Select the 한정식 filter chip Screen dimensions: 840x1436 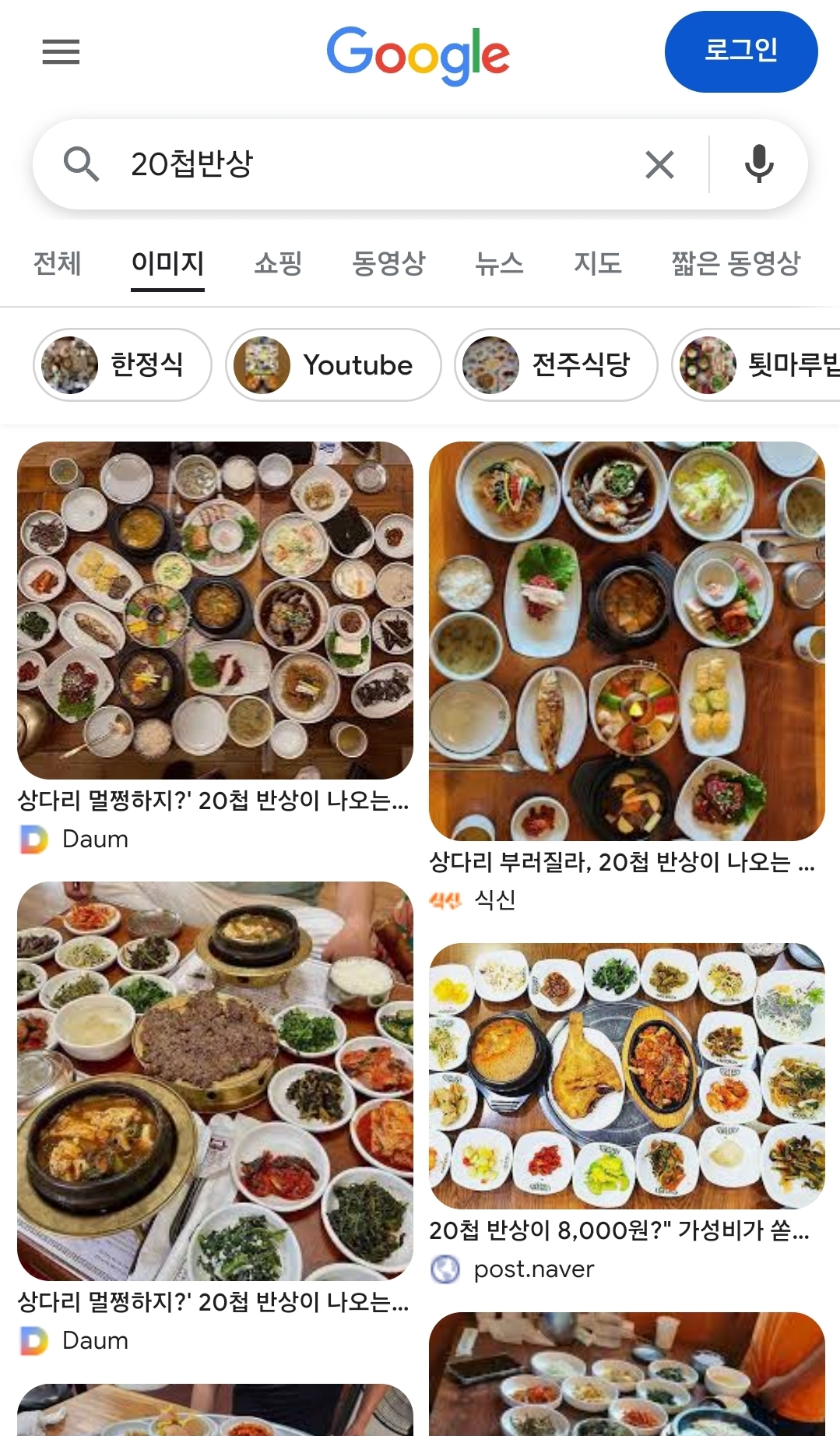point(122,364)
